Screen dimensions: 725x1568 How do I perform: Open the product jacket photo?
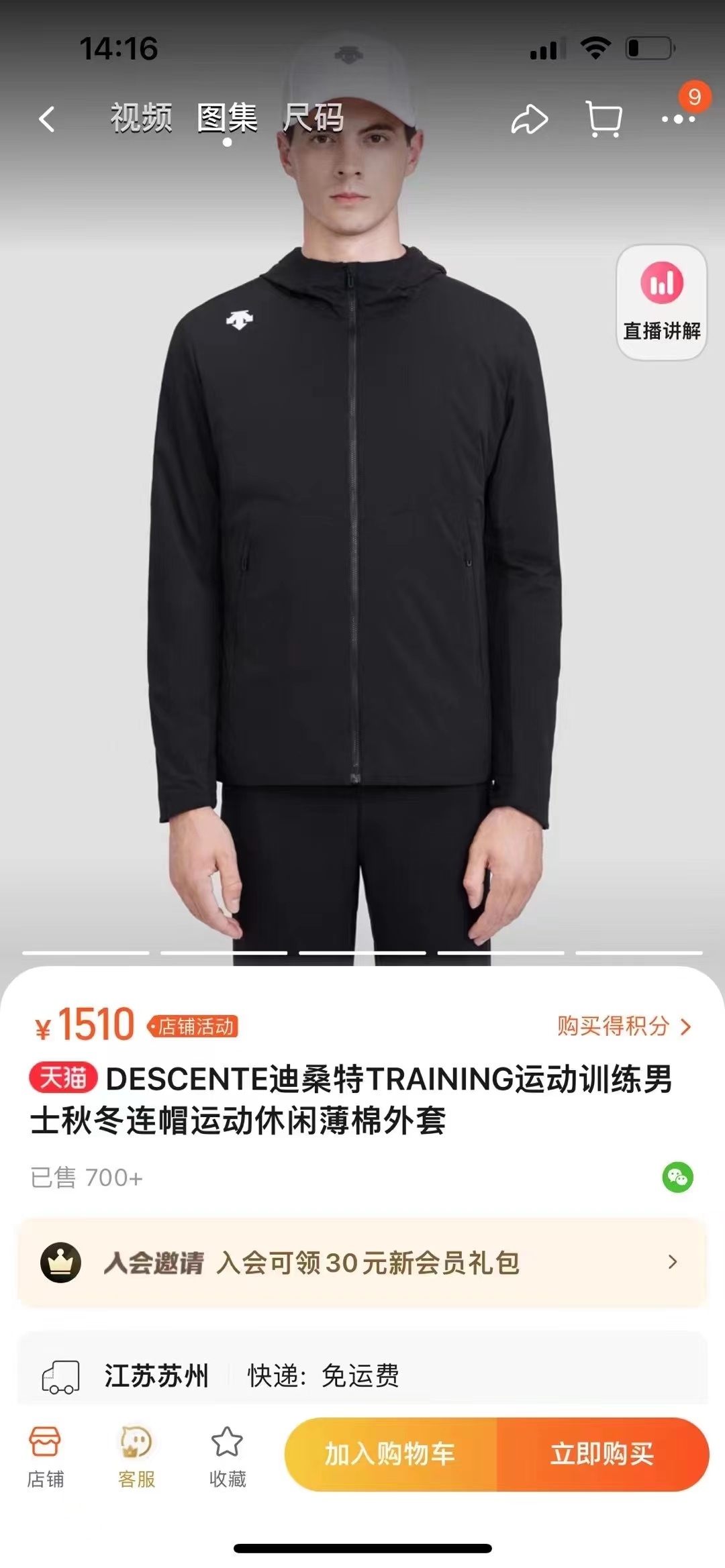pos(356,537)
